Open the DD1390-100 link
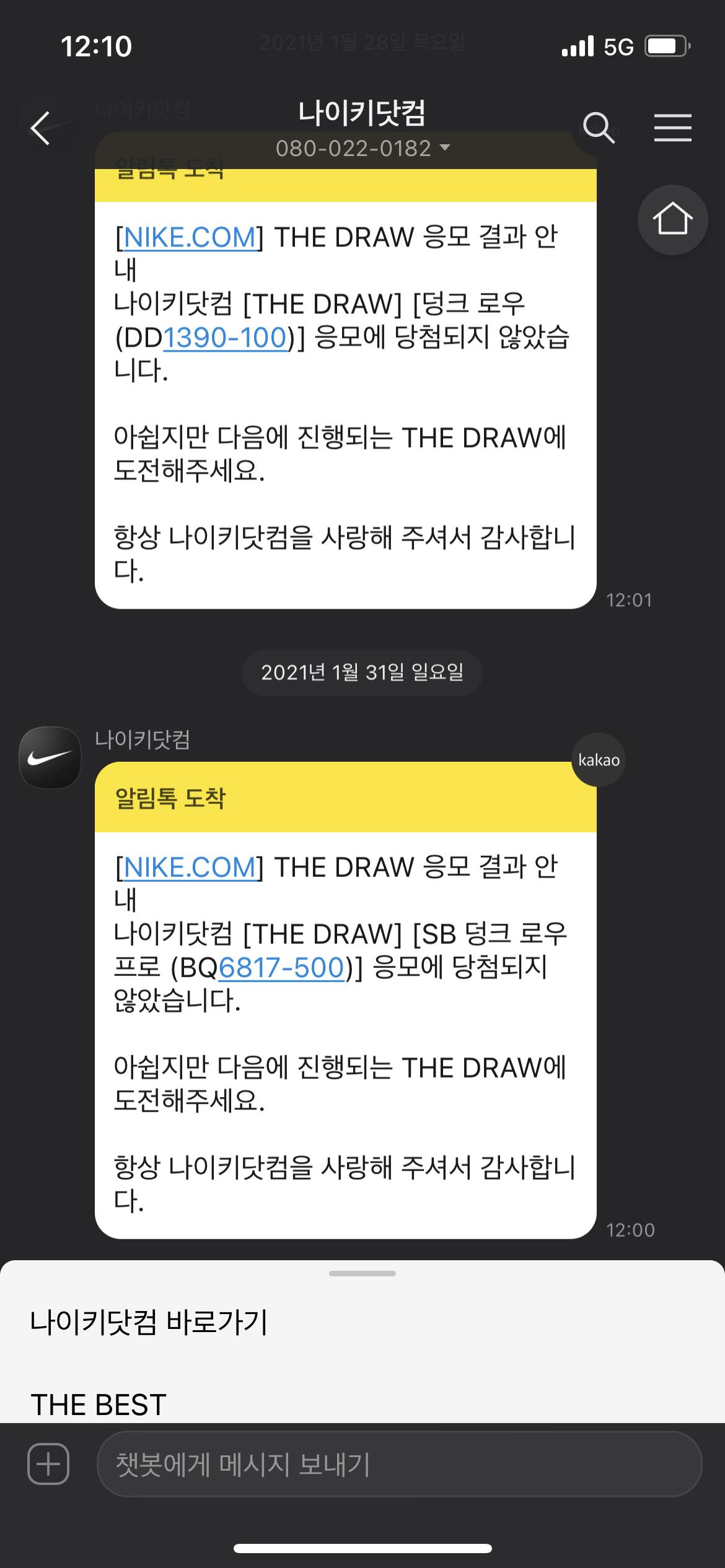The height and width of the screenshot is (1568, 725). 225,338
